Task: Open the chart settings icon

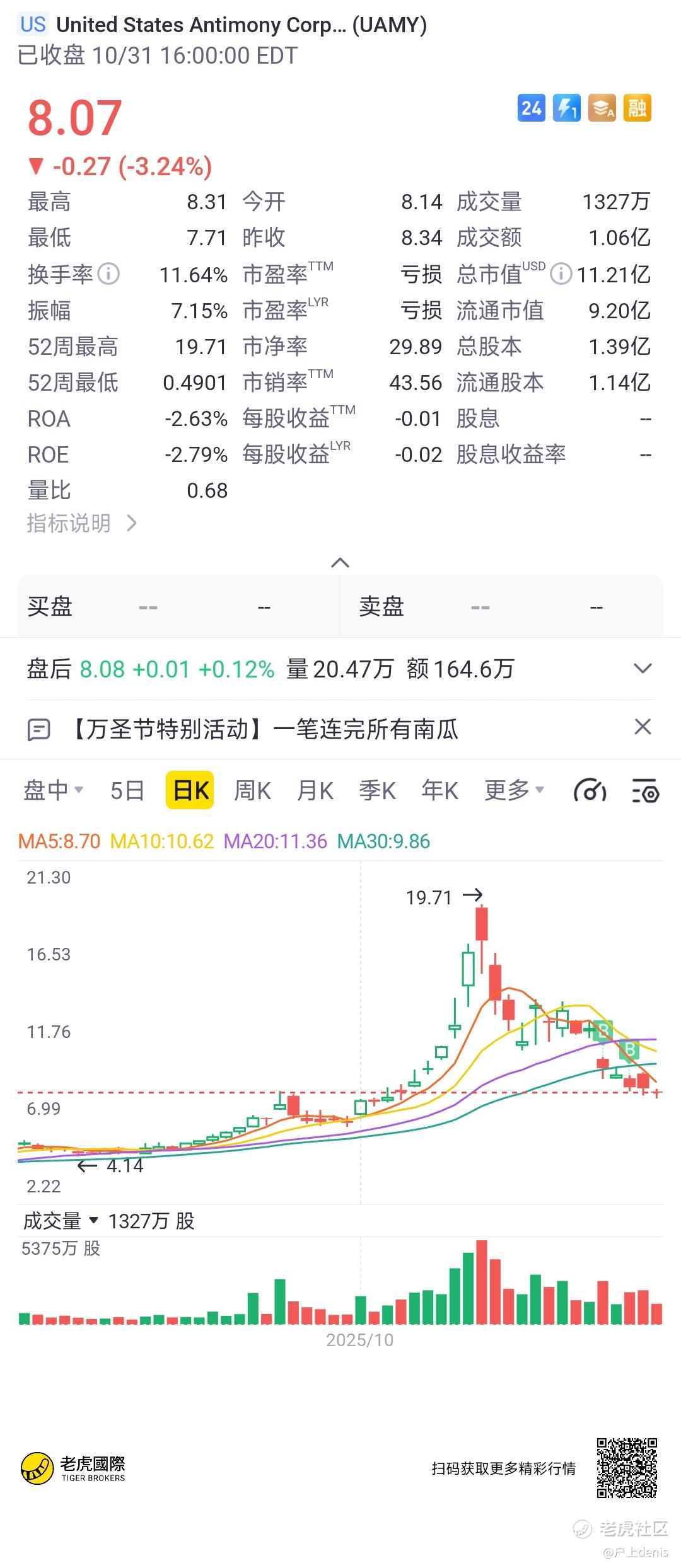Action: coord(645,790)
